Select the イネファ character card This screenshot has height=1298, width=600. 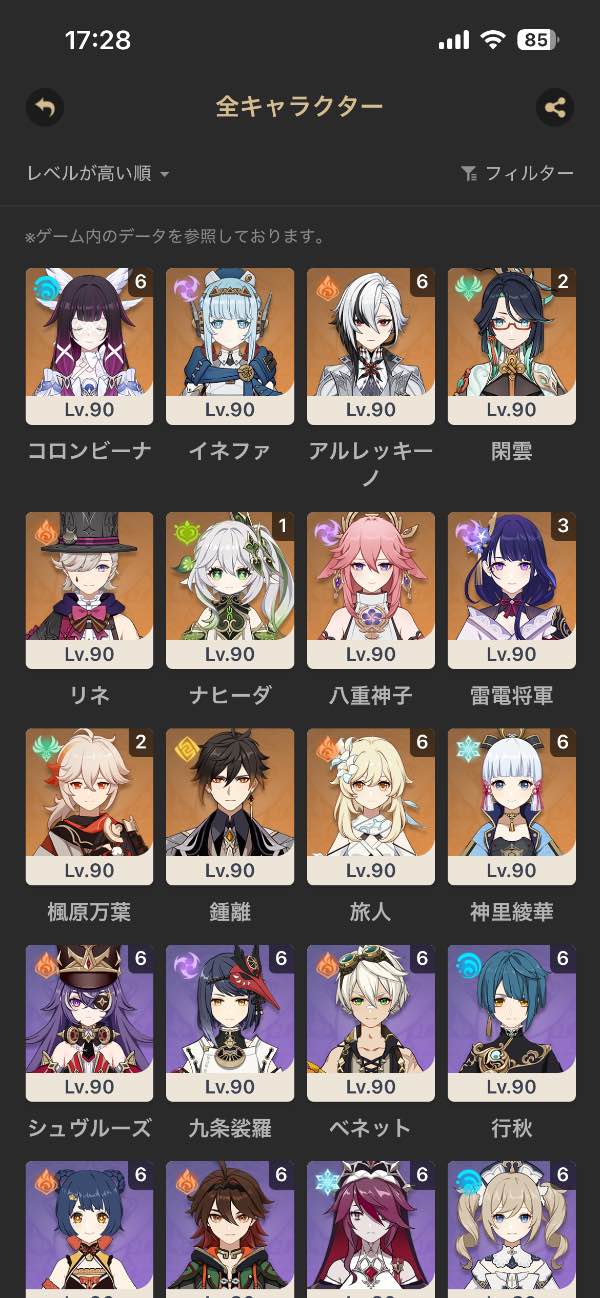tap(230, 346)
